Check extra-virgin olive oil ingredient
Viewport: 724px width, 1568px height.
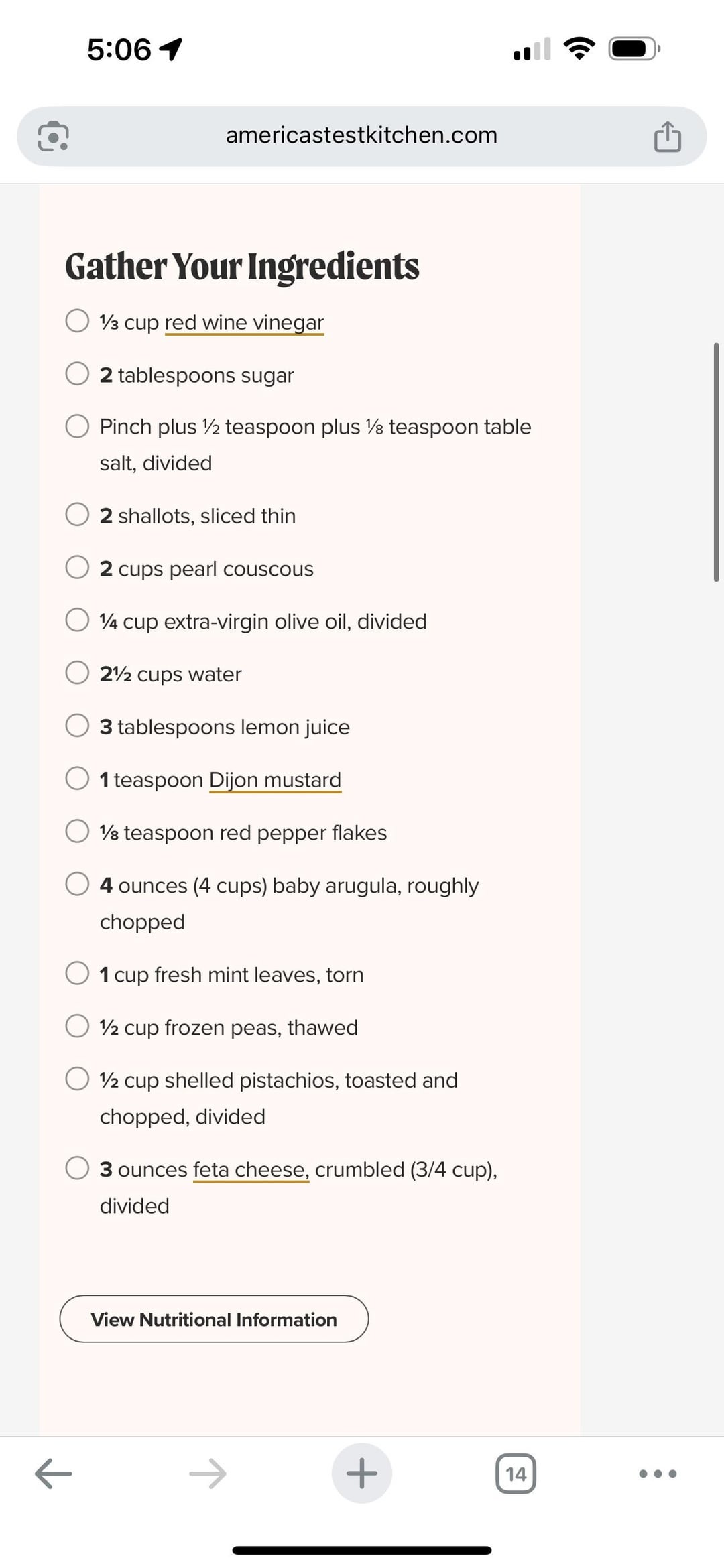77,620
